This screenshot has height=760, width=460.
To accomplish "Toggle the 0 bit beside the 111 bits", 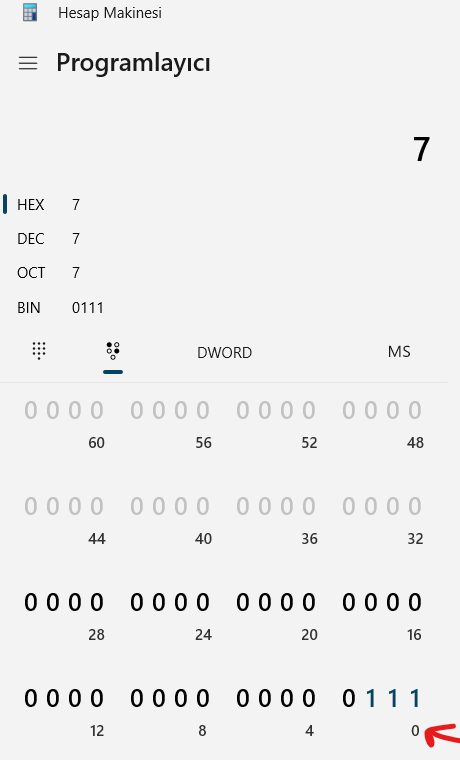I will pos(349,698).
